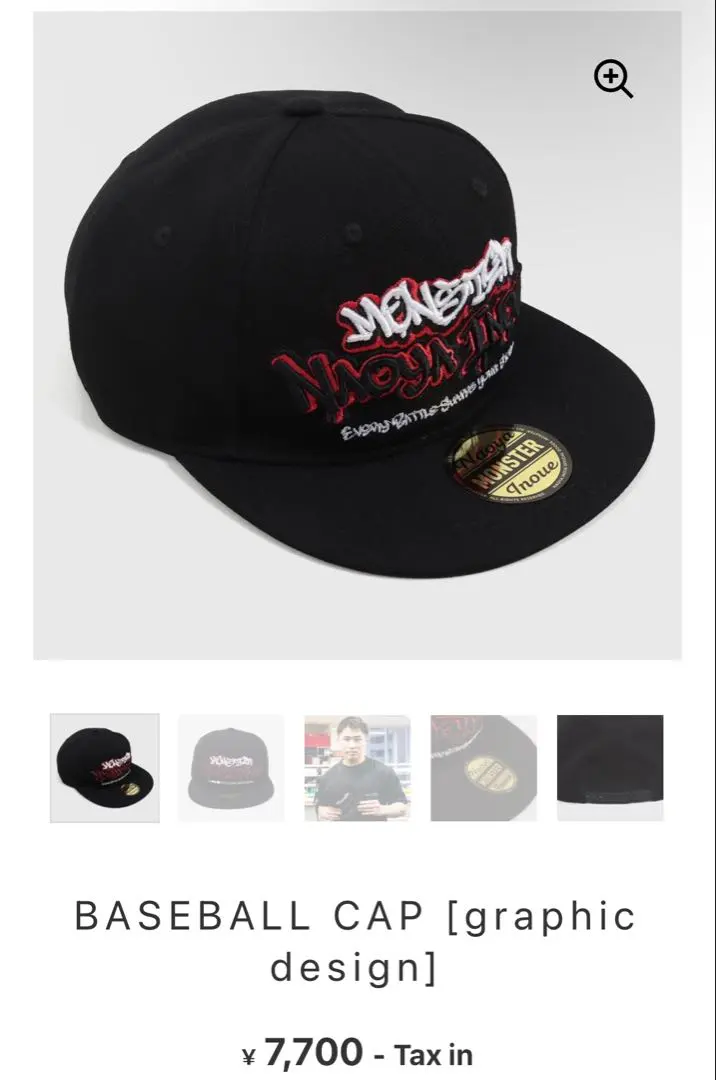Select the first angled cap thumbnail
The image size is (716, 1080).
pos(105,768)
